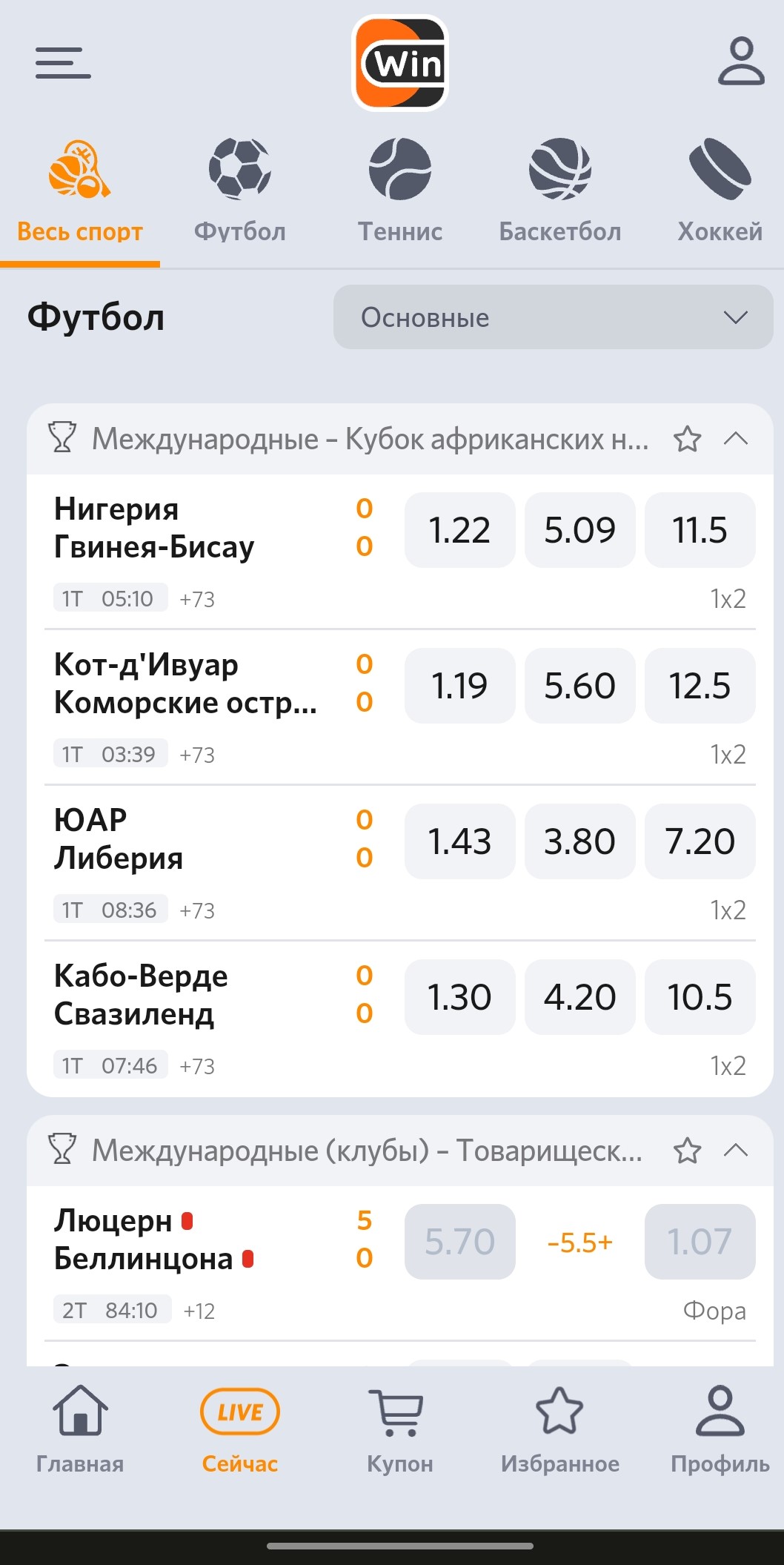Collapse the Кубок африканских наций section
This screenshot has width=784, height=1565.
point(736,439)
